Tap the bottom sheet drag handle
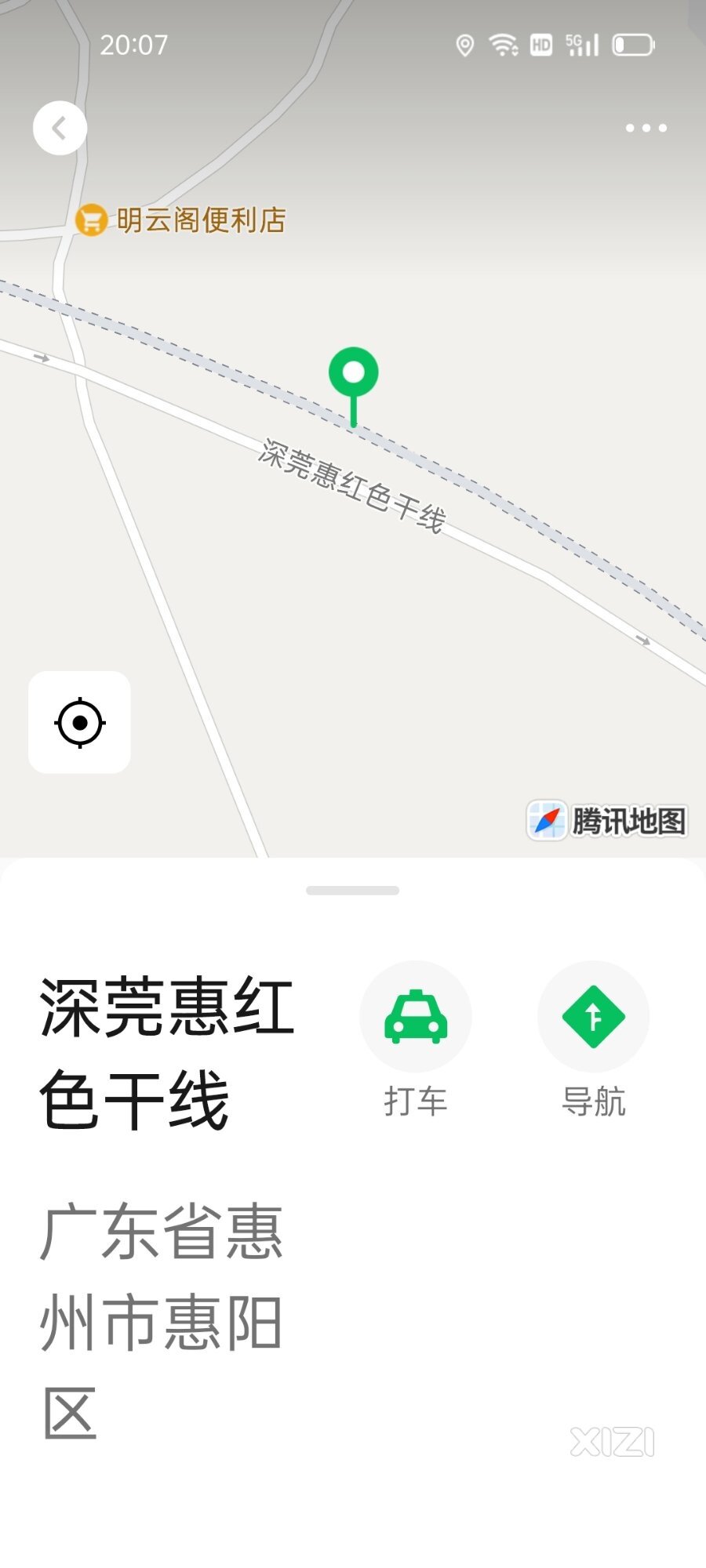 [353, 891]
